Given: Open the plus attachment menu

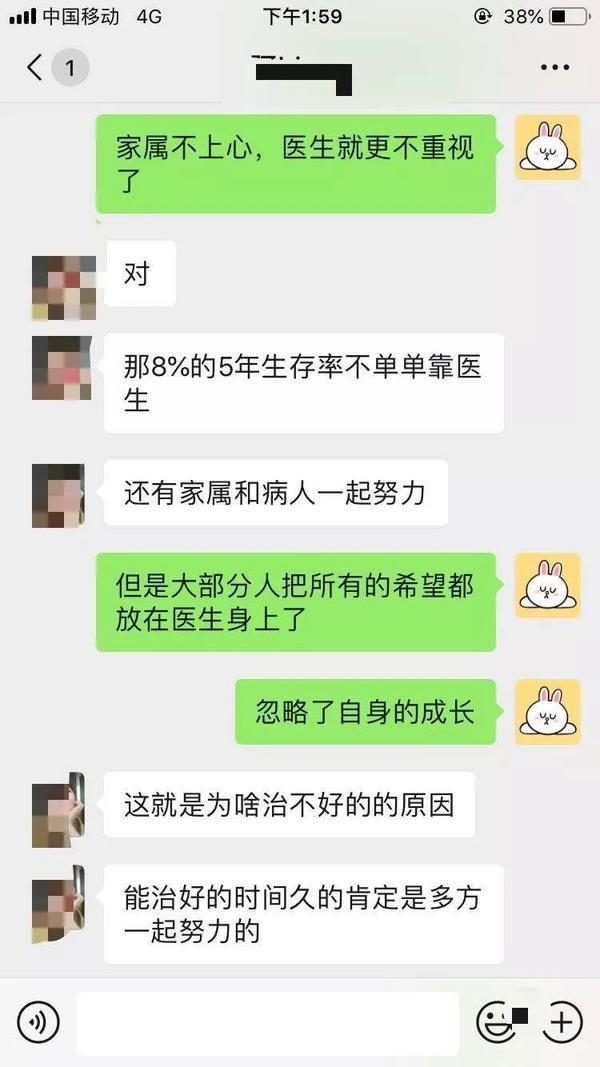Looking at the screenshot, I should [562, 1022].
